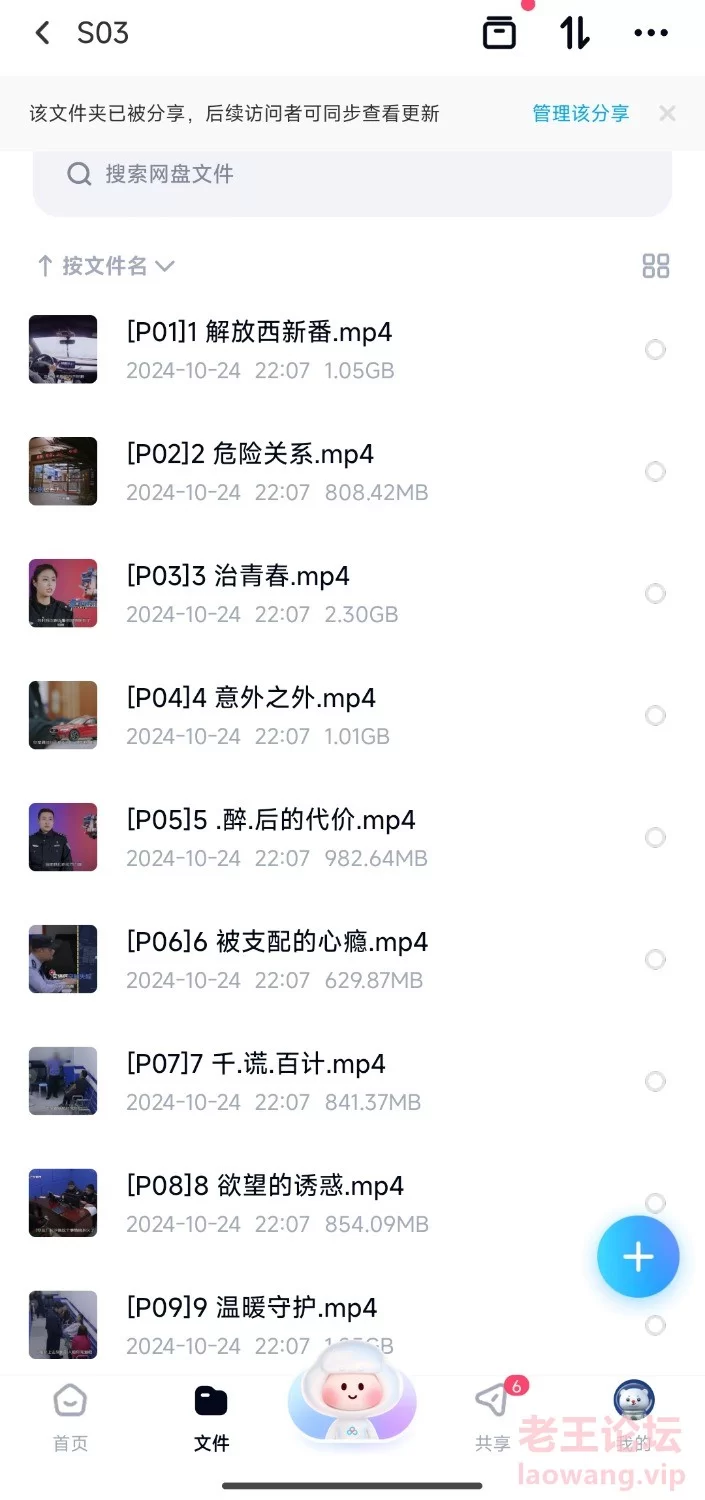Dismiss the folder shared notice banner

click(667, 113)
